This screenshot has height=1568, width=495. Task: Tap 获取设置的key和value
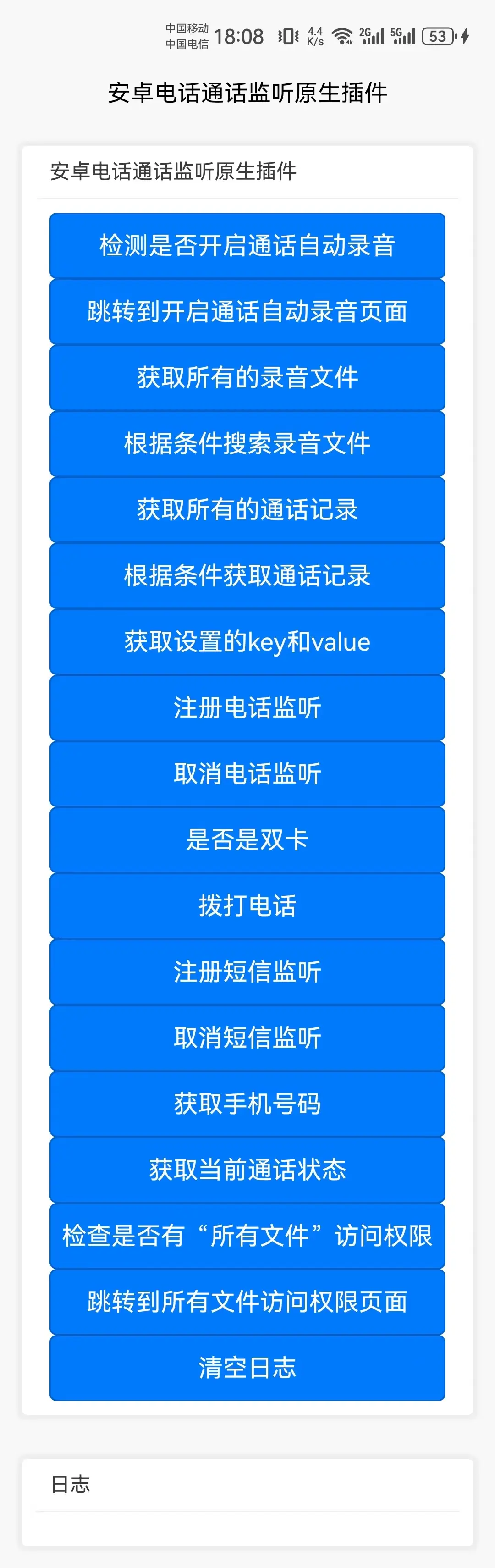247,641
